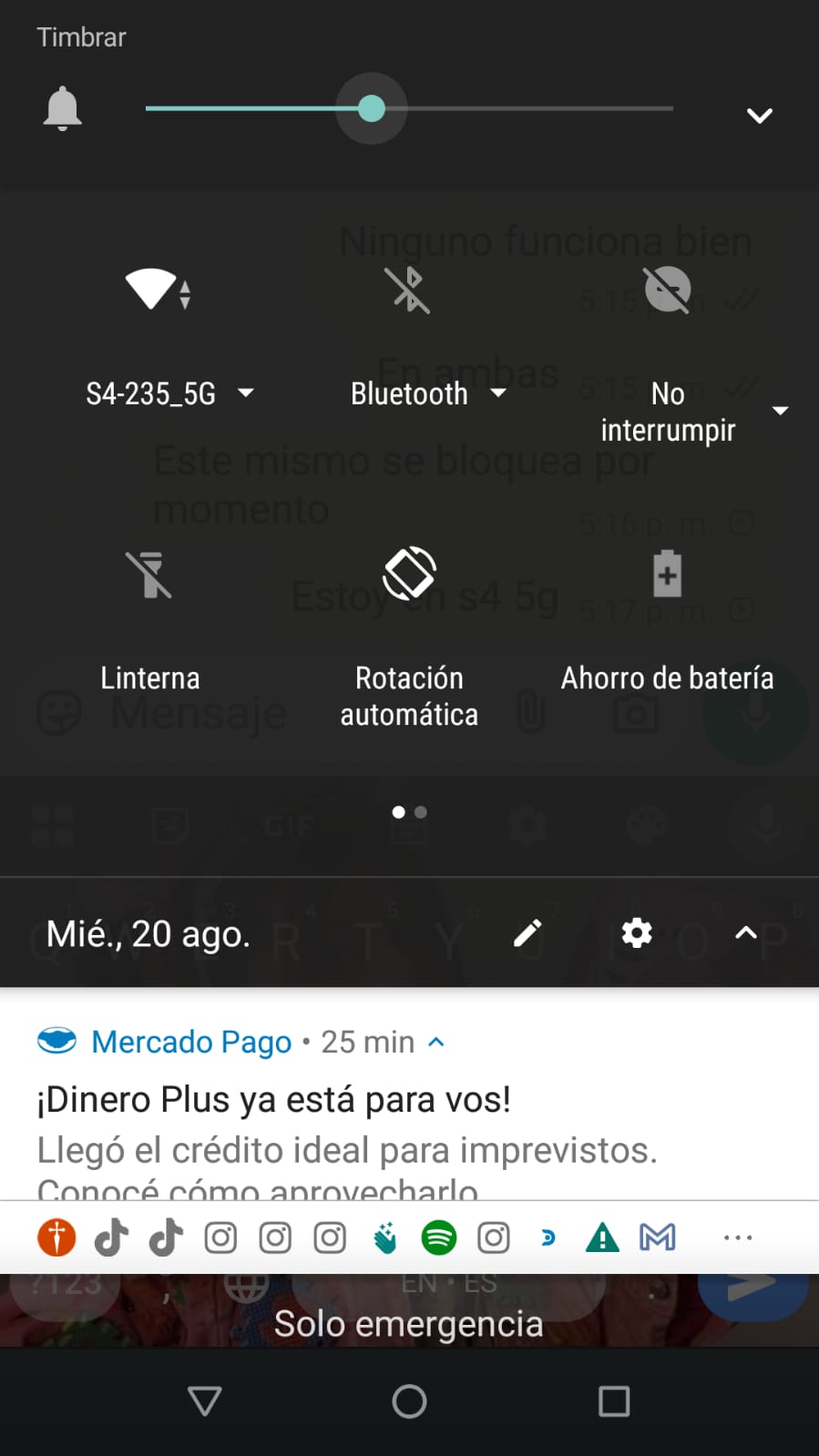Go to the home screen
This screenshot has height=1456, width=819.
click(x=409, y=1401)
